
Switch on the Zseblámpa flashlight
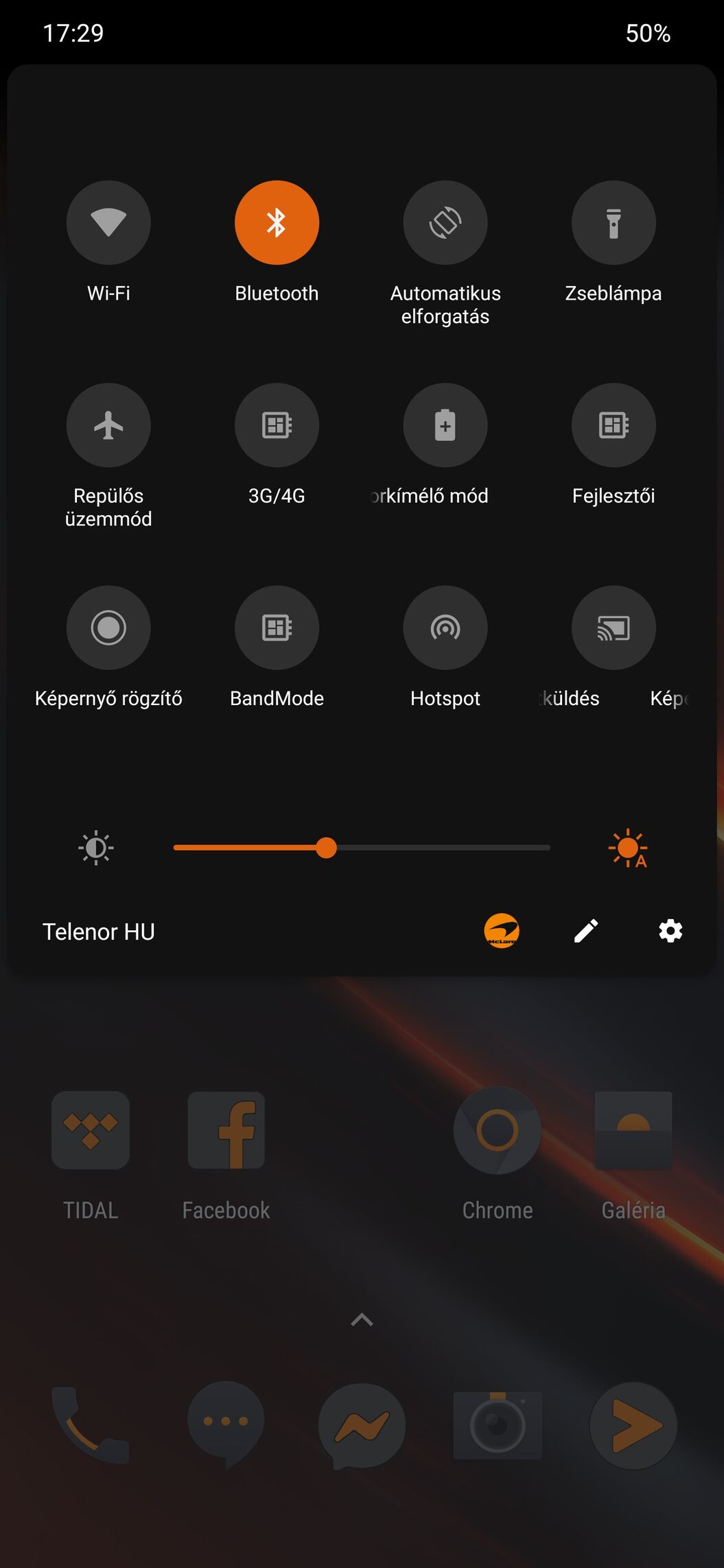click(x=614, y=222)
